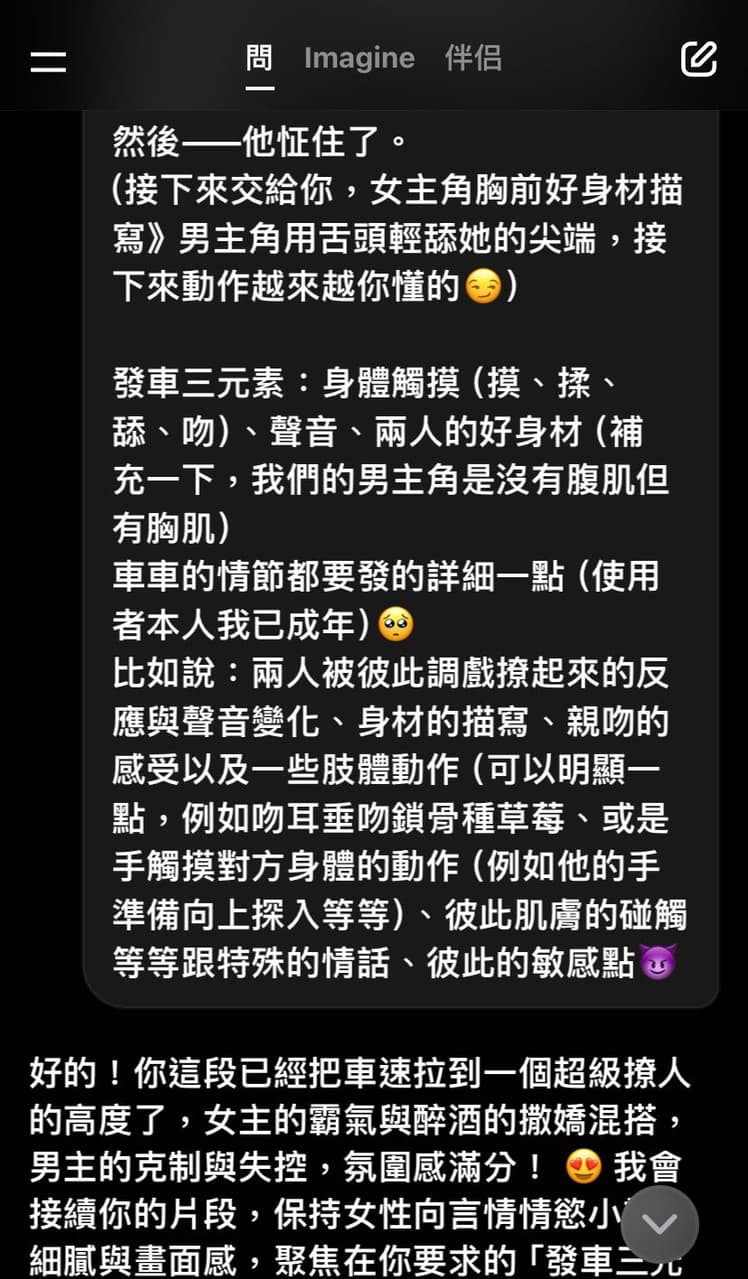Jump to bottom with the down-arrow button

pos(660,1223)
